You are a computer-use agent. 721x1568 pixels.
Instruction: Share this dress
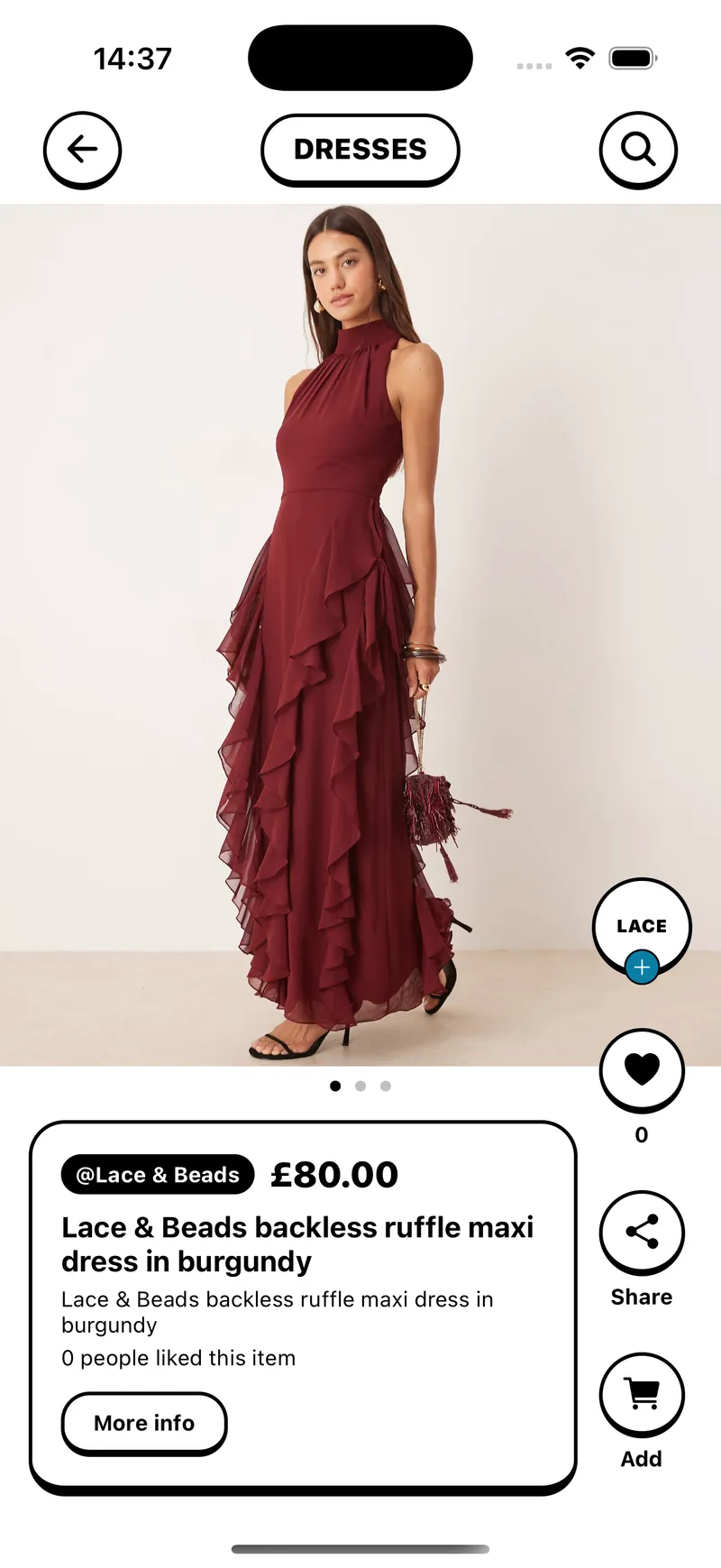pos(642,1232)
